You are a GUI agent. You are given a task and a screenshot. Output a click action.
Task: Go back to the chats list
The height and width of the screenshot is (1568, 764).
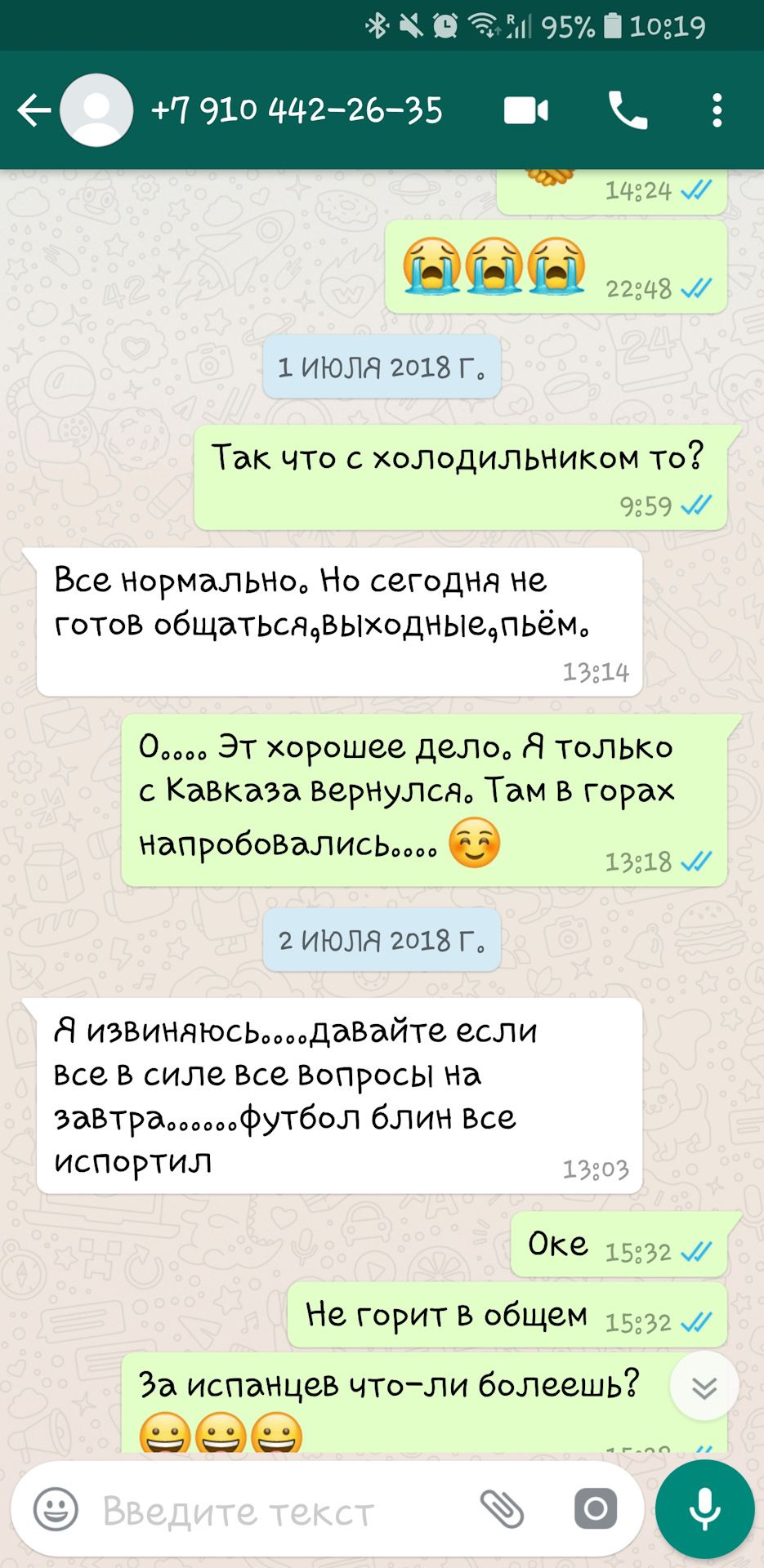tap(34, 111)
